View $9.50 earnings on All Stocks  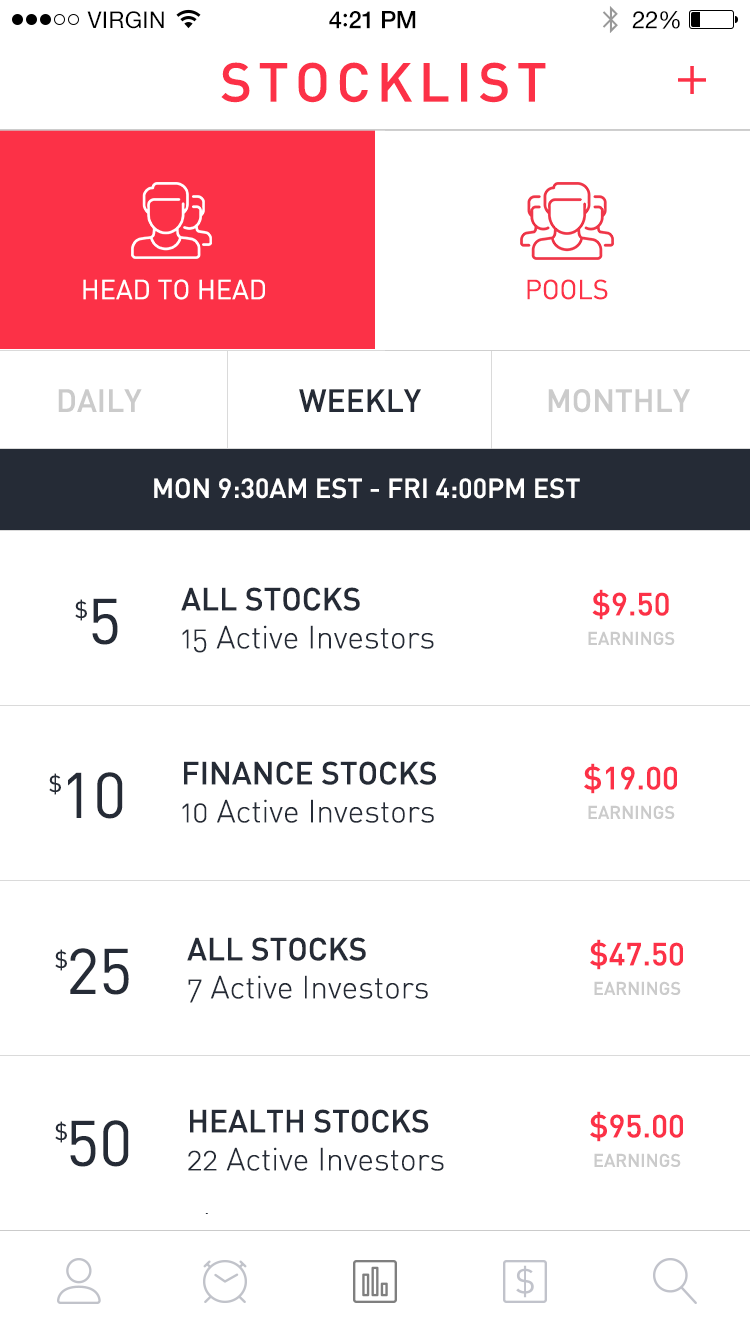point(631,605)
